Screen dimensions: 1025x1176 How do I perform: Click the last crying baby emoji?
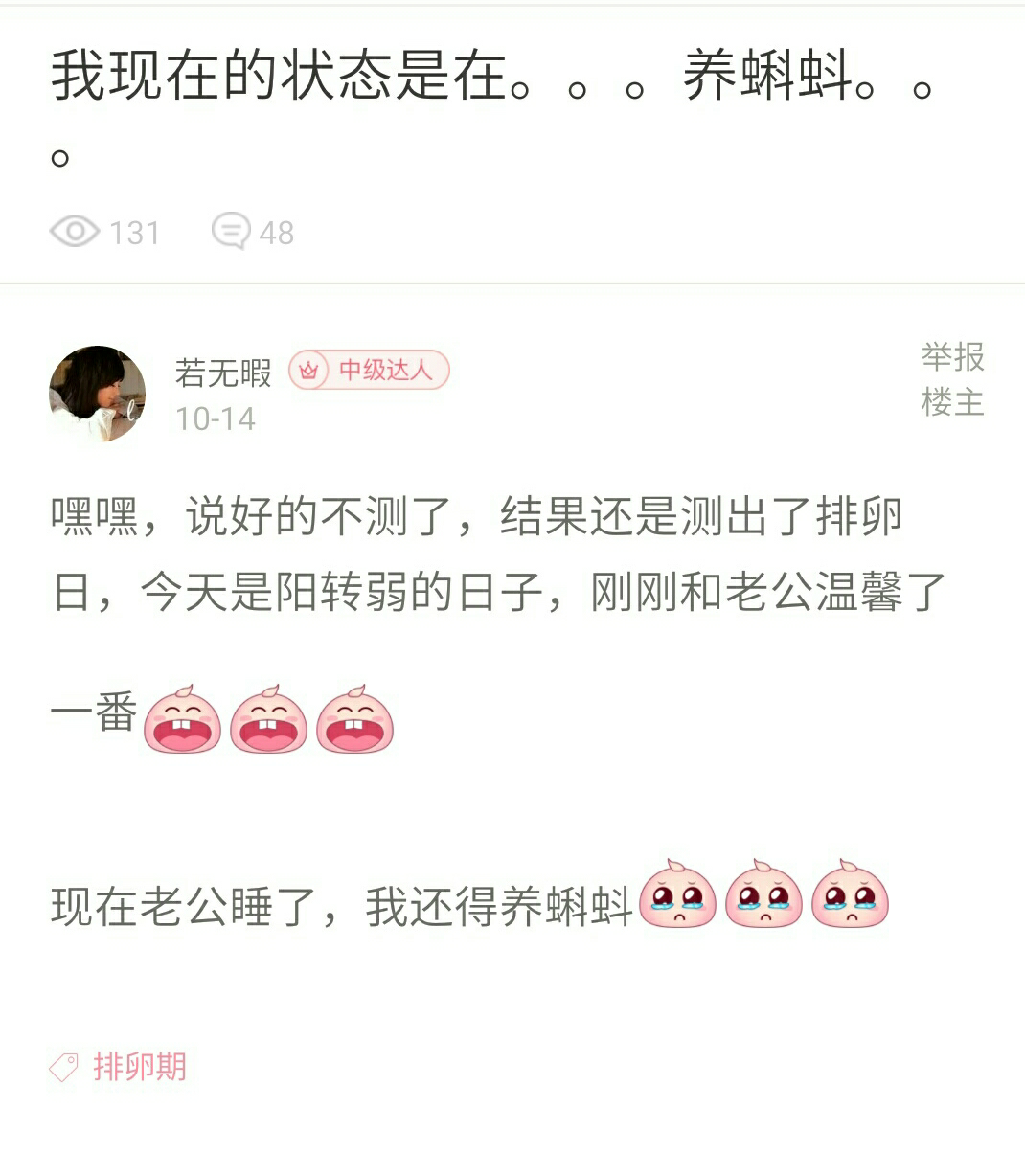coord(849,900)
